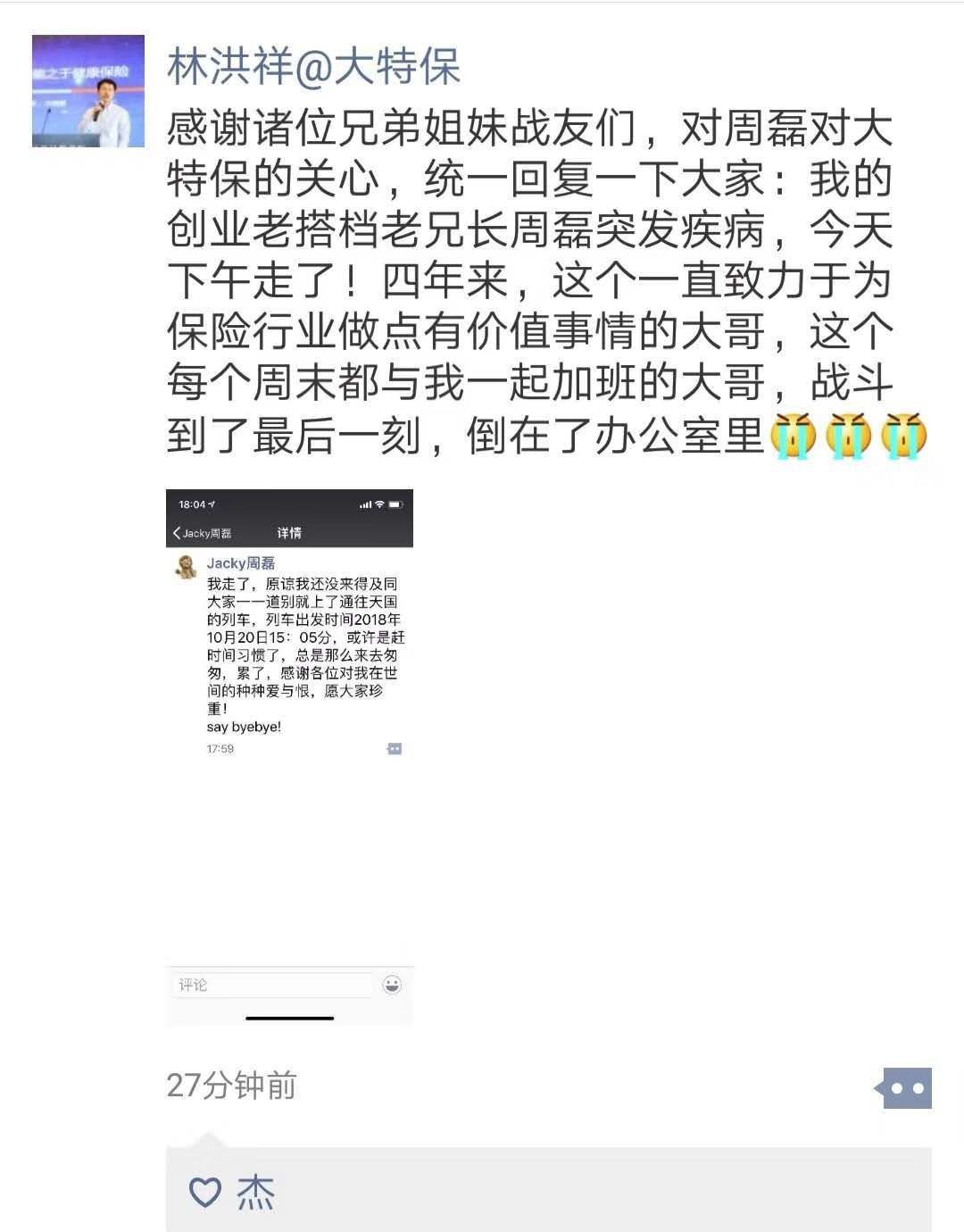Open the attached Jacky周磊 screenshot image
Viewport: 964px width, 1232px height.
289,755
